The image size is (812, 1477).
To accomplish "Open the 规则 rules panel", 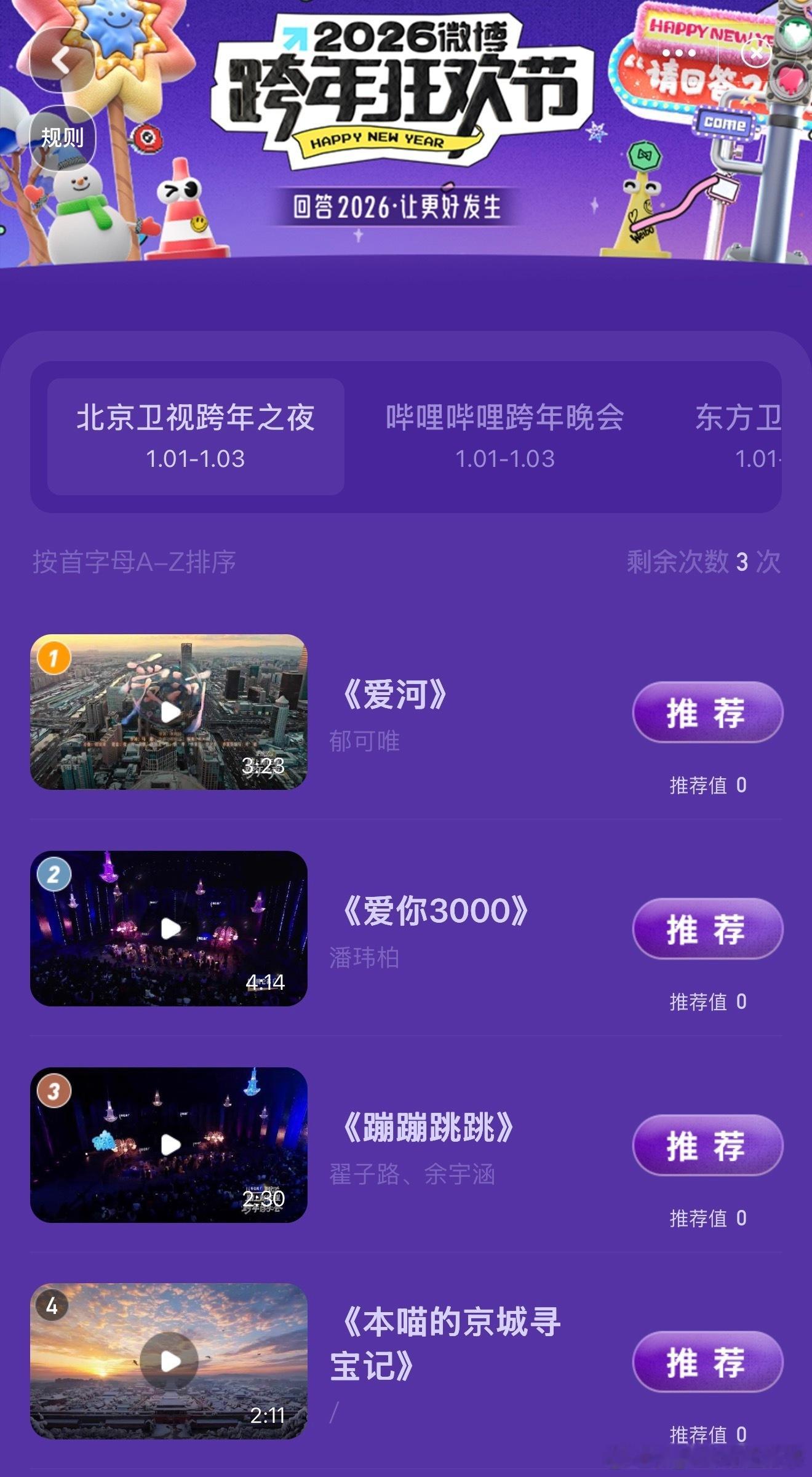I will 64,138.
